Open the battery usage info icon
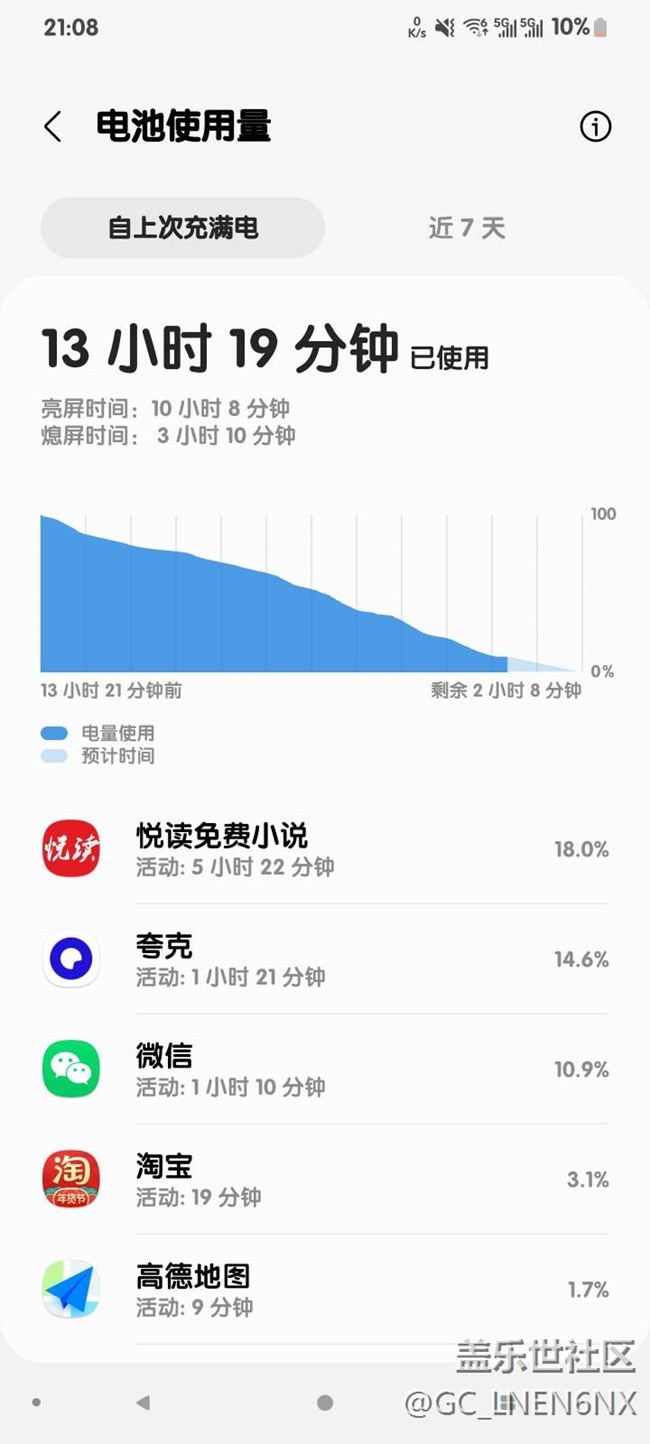Image resolution: width=650 pixels, height=1444 pixels. [595, 127]
